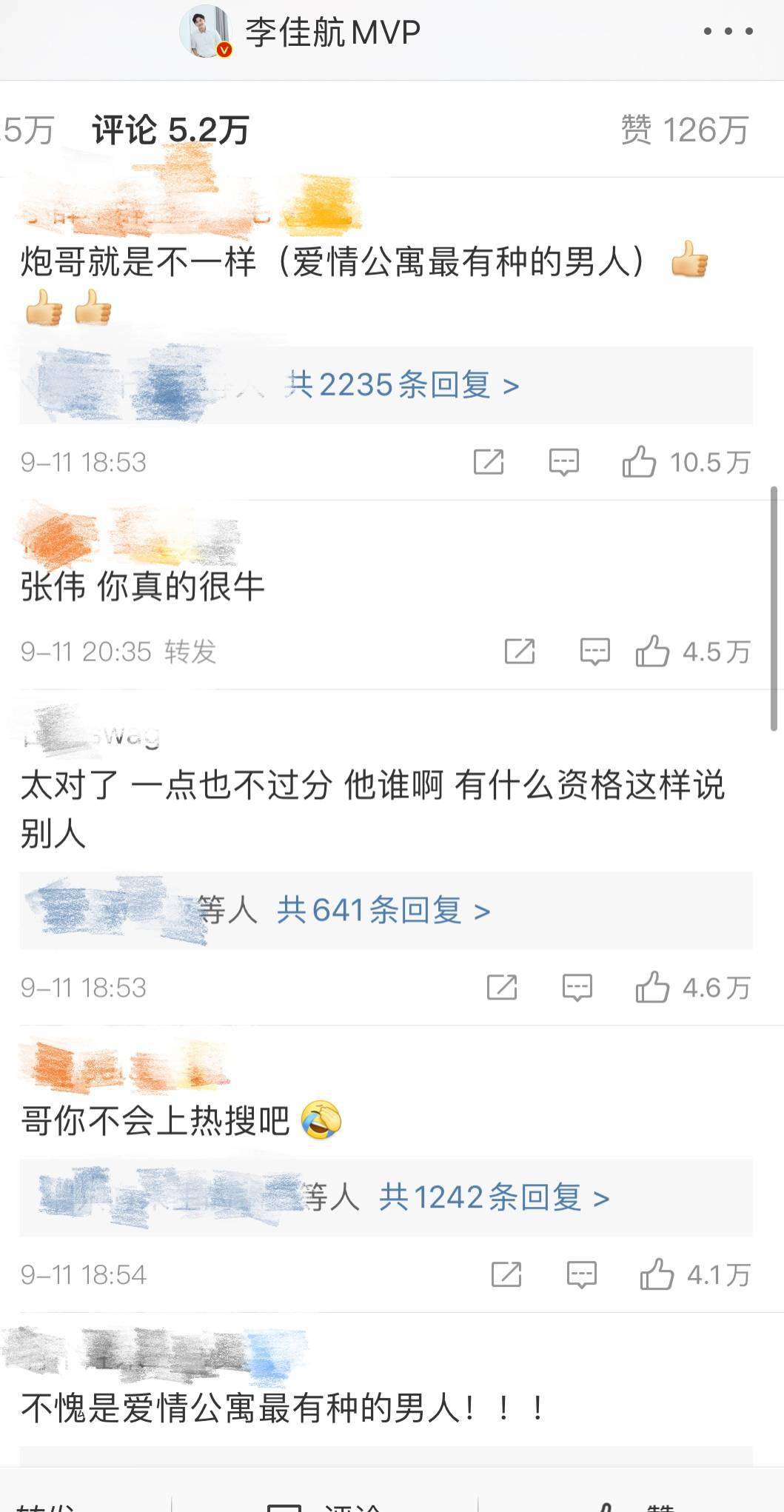The height and width of the screenshot is (1512, 784).
Task: Reply to the 太对了 一点也不过分 comment
Action: 577,988
